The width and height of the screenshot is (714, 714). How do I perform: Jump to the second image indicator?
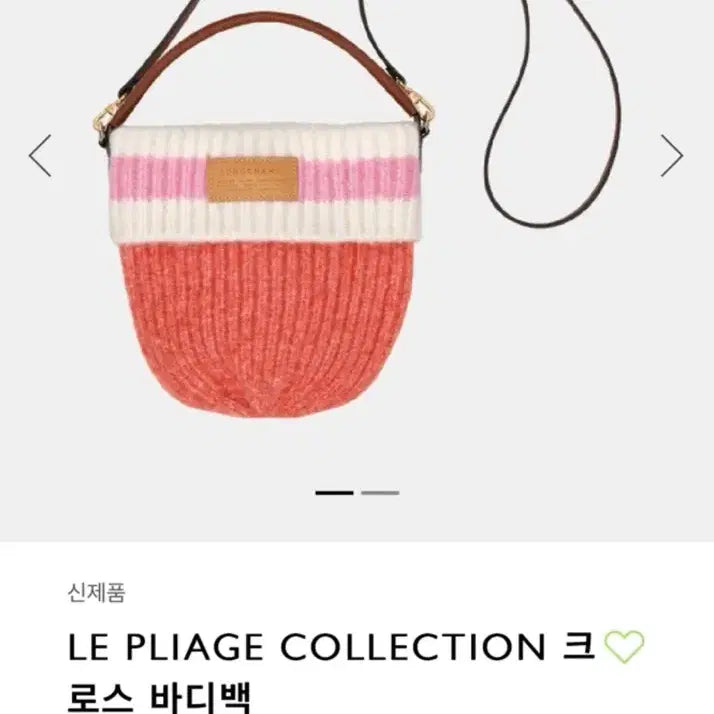pyautogui.click(x=380, y=493)
